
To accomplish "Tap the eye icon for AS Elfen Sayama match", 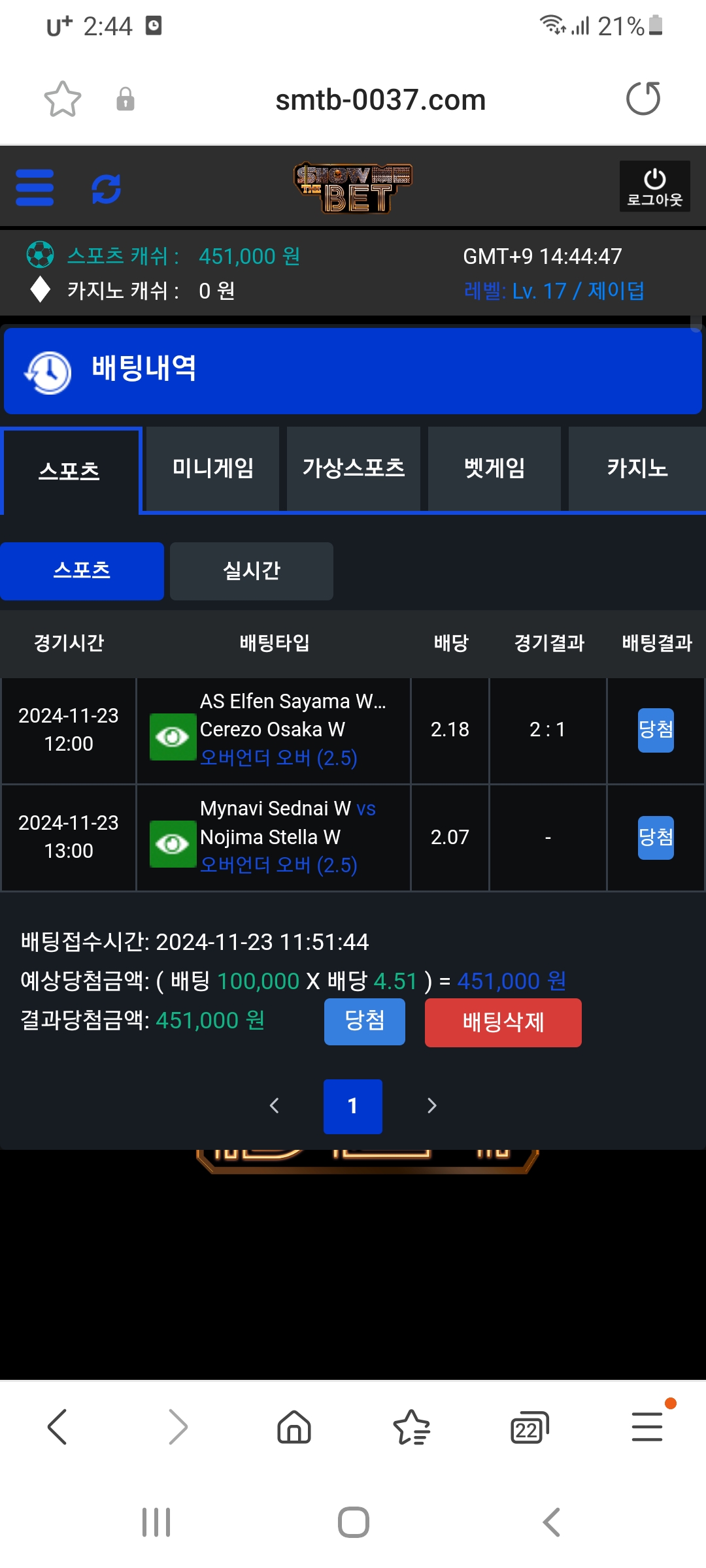I will [x=173, y=737].
